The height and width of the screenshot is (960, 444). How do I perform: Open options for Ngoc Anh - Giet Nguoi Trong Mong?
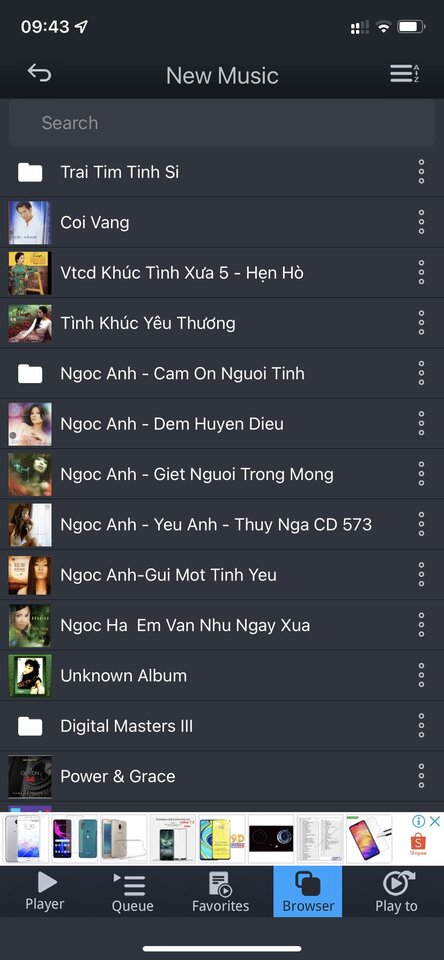421,474
